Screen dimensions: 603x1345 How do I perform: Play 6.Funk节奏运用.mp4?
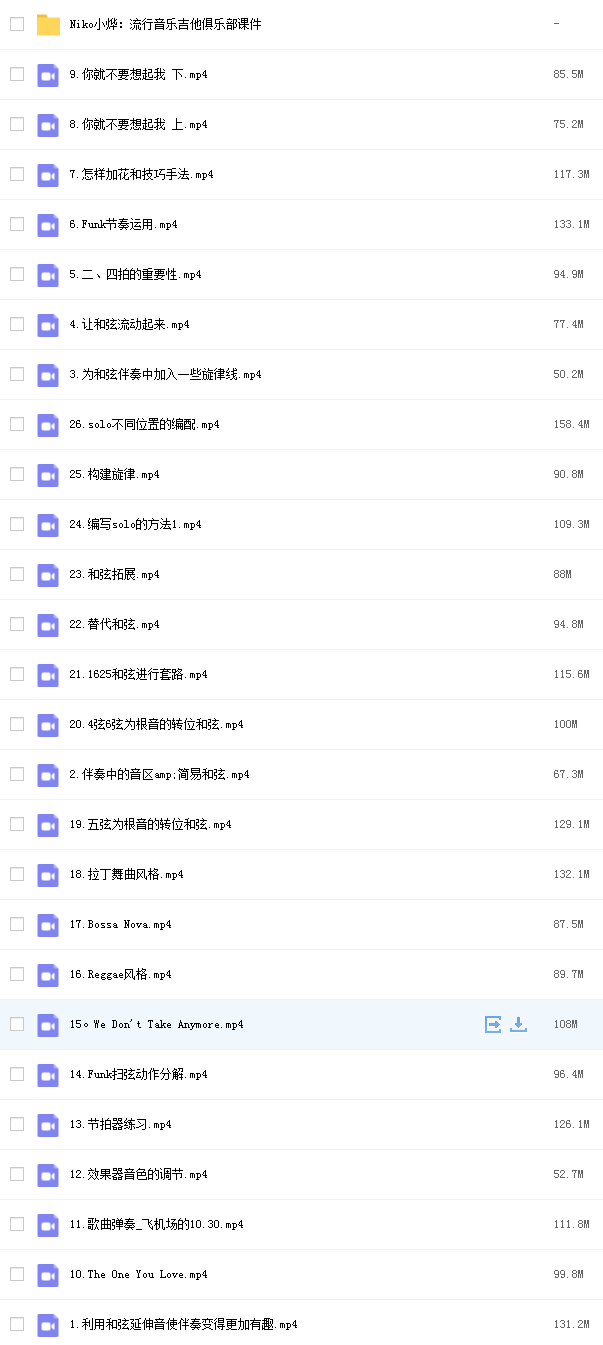123,224
